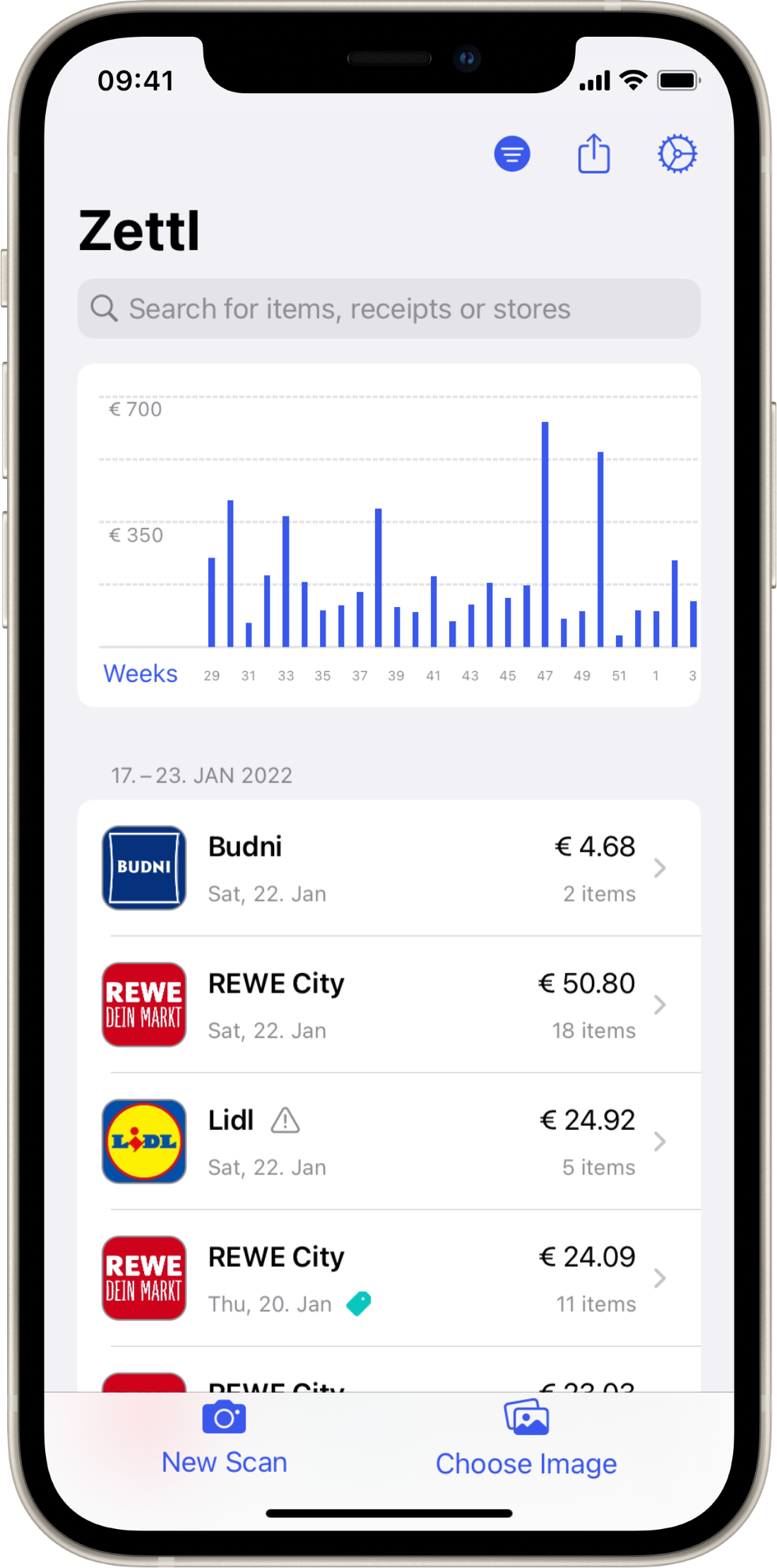The width and height of the screenshot is (777, 1568).
Task: Start a New Scan
Action: (x=224, y=1438)
